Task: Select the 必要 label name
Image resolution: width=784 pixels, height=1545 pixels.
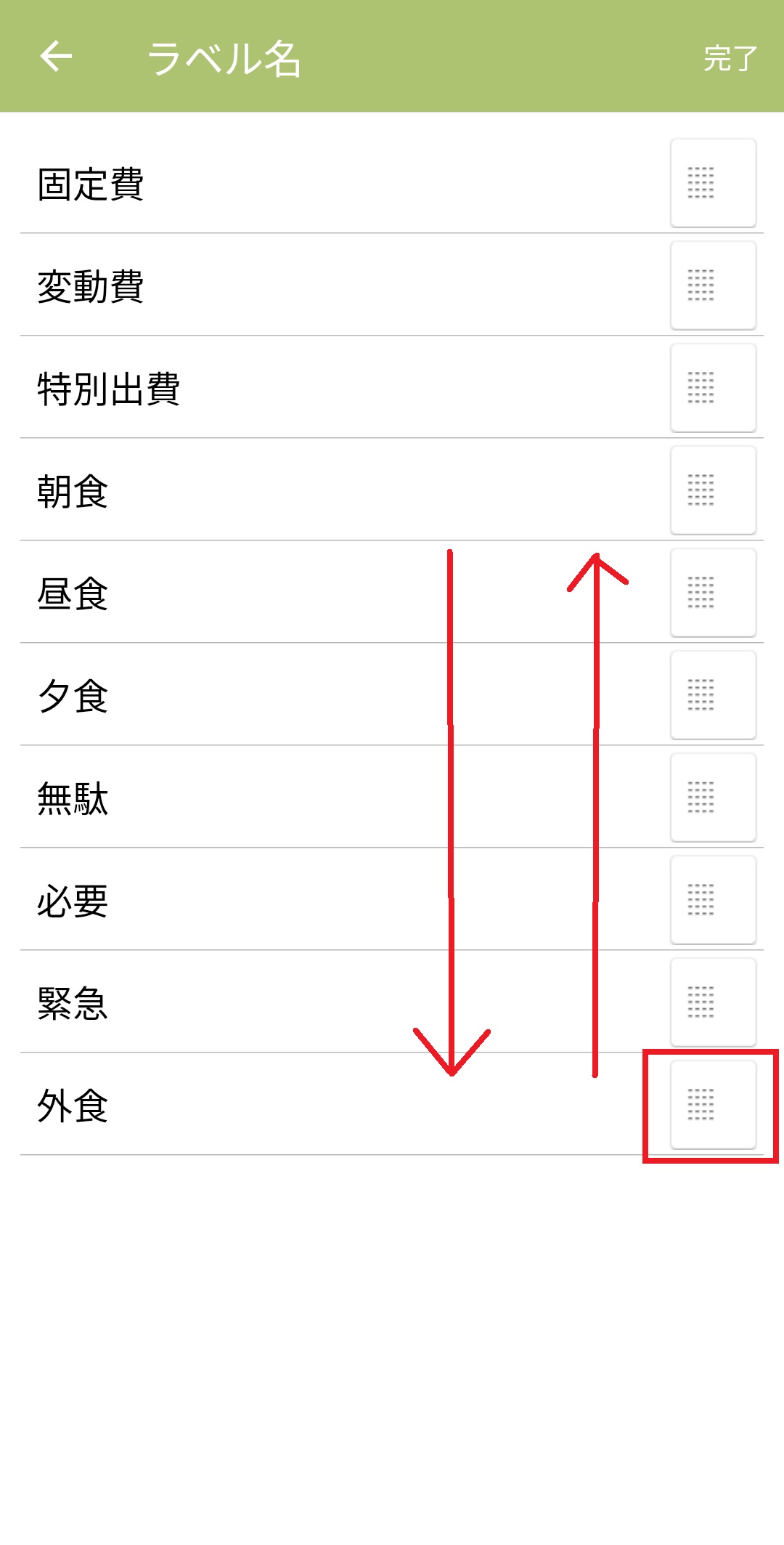Action: point(73,901)
